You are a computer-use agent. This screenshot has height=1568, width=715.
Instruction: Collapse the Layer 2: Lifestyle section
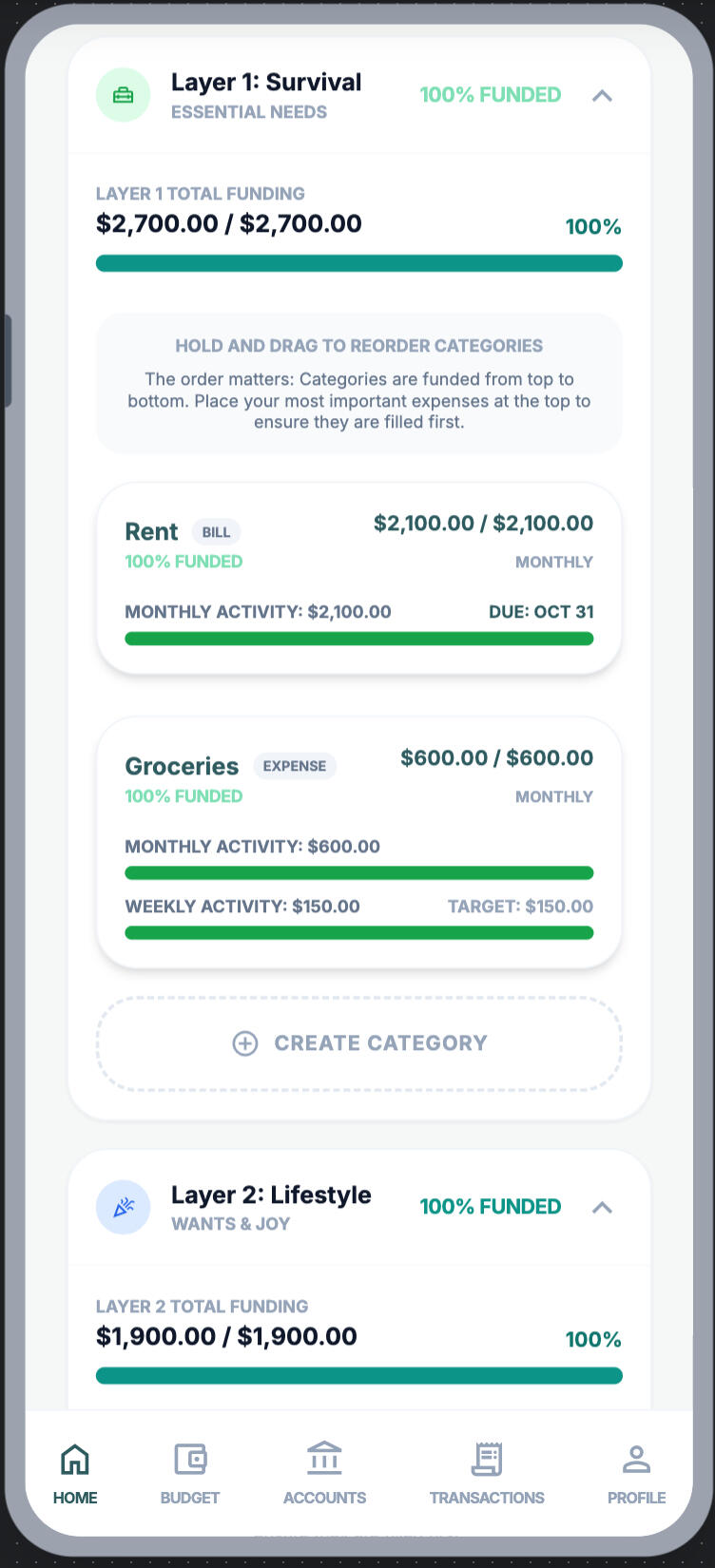pyautogui.click(x=602, y=1207)
